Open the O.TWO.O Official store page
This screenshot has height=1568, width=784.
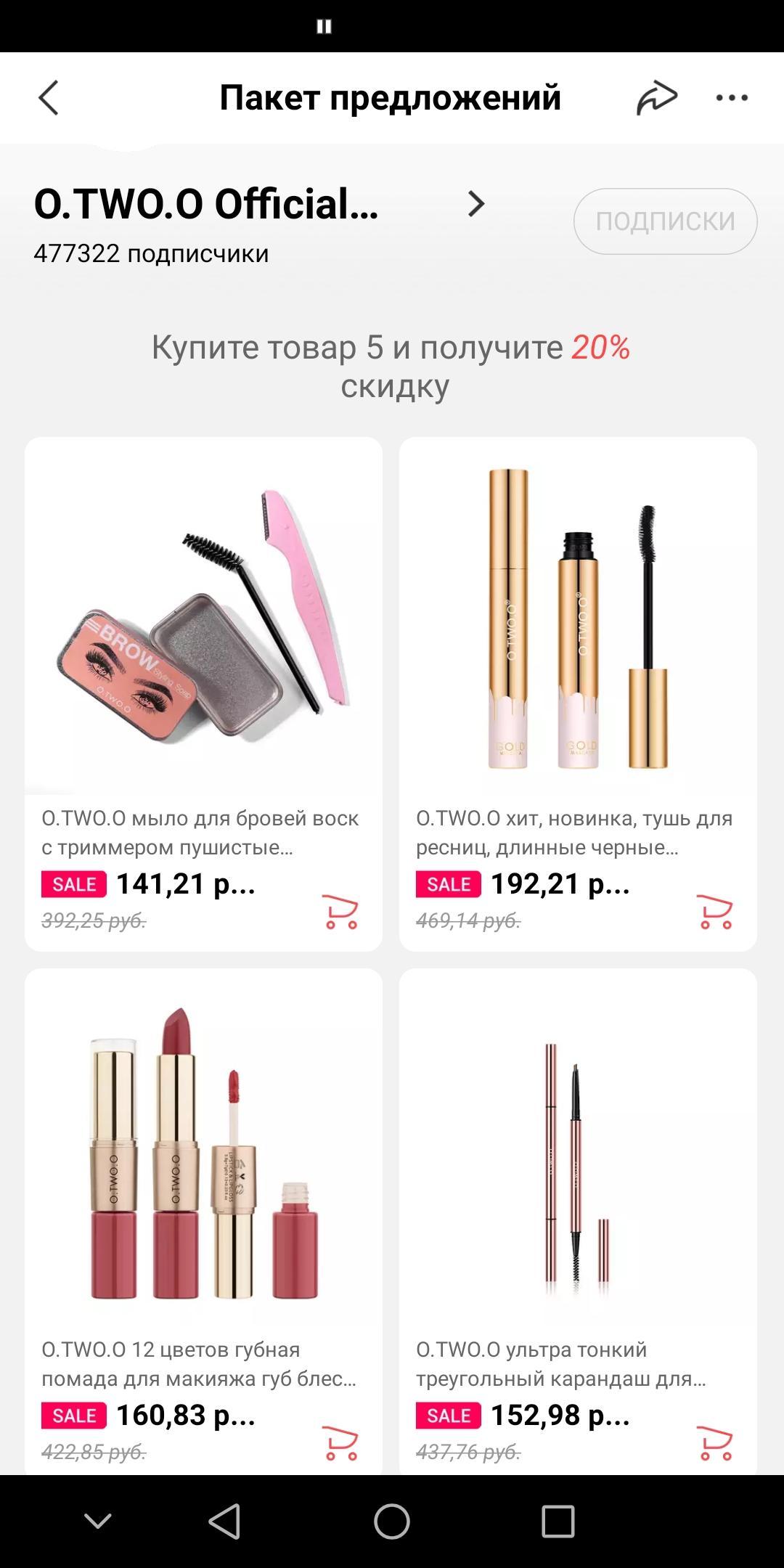259,204
